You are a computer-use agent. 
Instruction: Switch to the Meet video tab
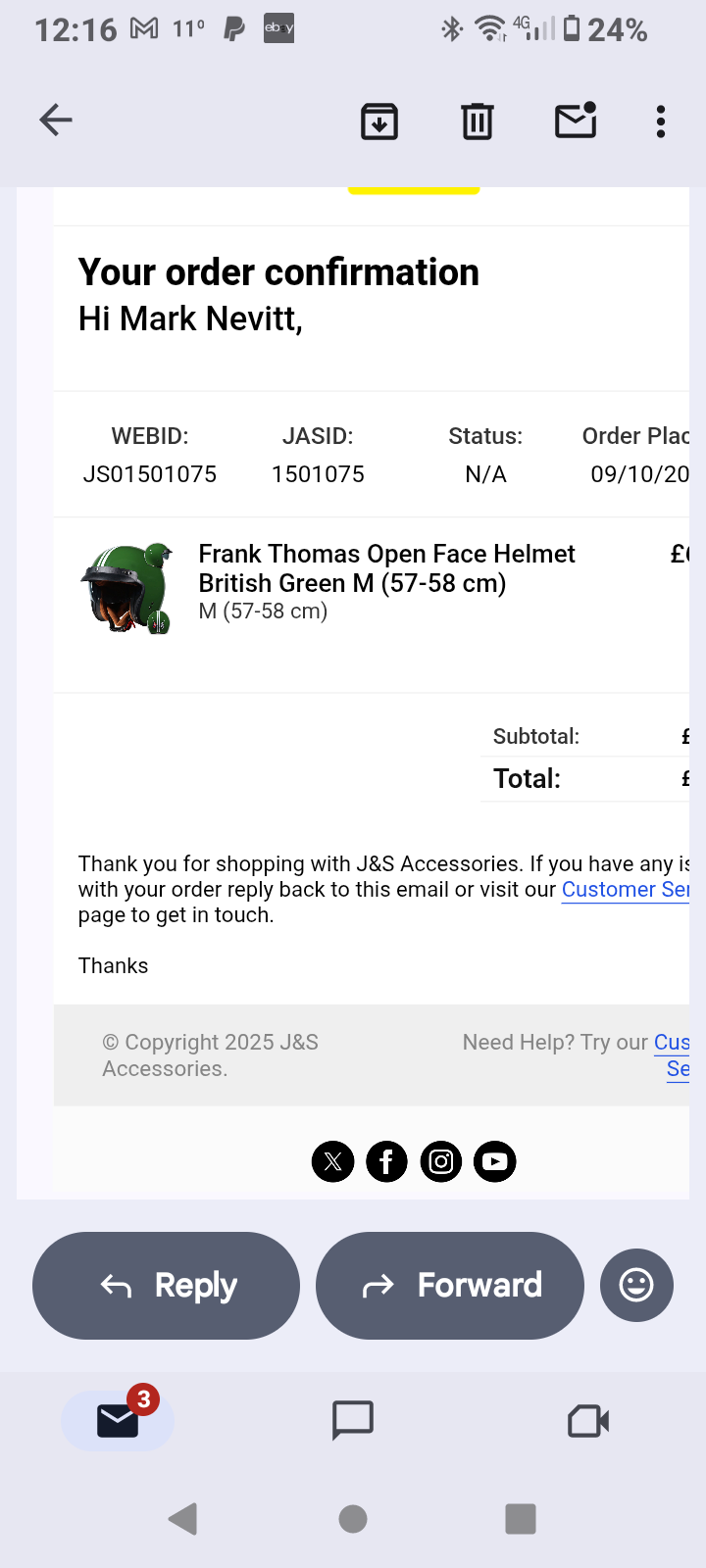[x=588, y=1420]
